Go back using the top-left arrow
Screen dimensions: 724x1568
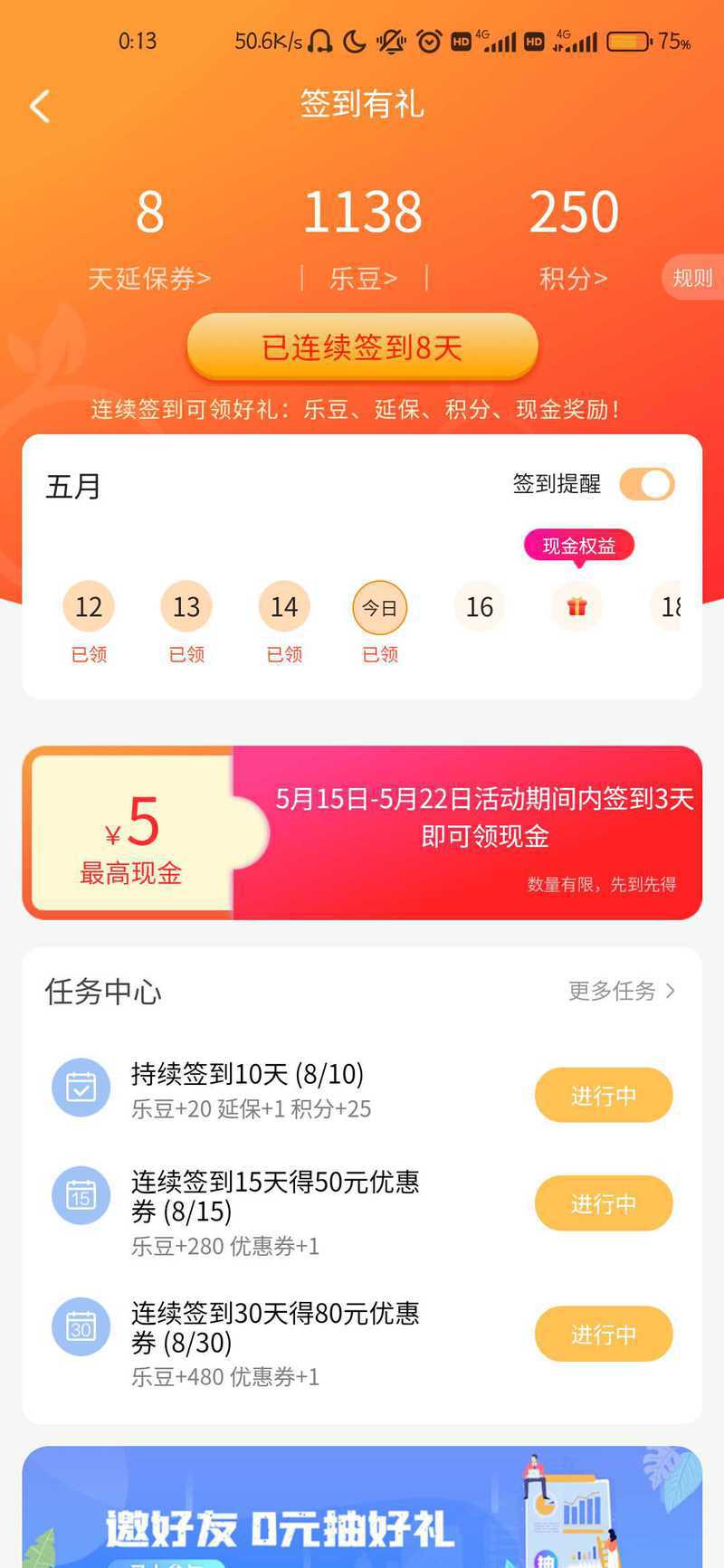(39, 107)
